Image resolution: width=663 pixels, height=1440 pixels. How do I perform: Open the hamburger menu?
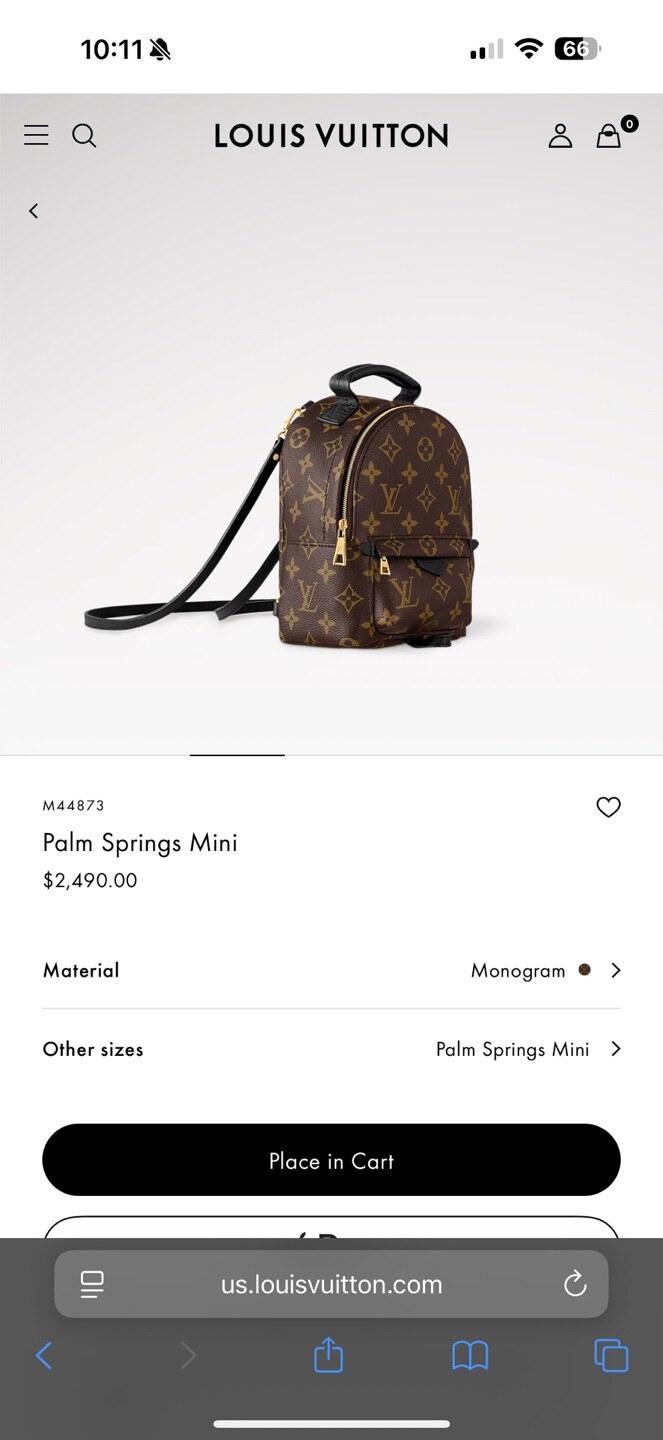point(36,135)
